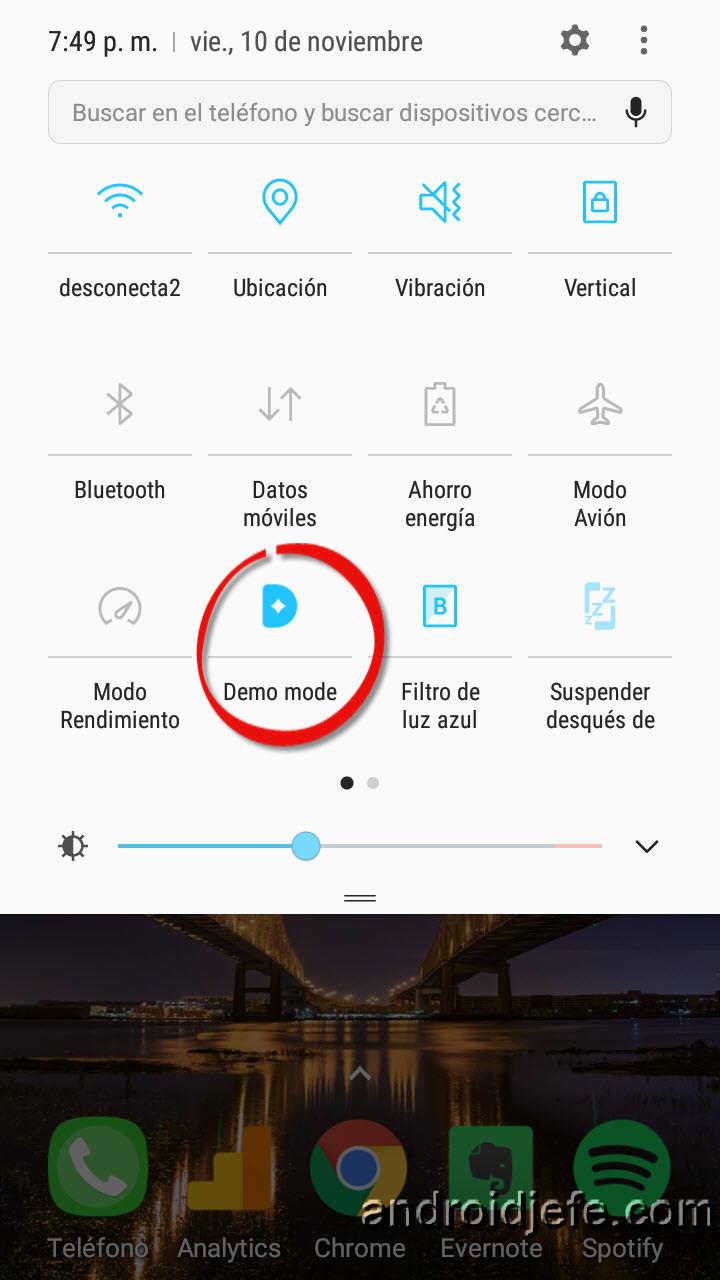Toggle the Vertical rotation lock tile

tap(600, 203)
